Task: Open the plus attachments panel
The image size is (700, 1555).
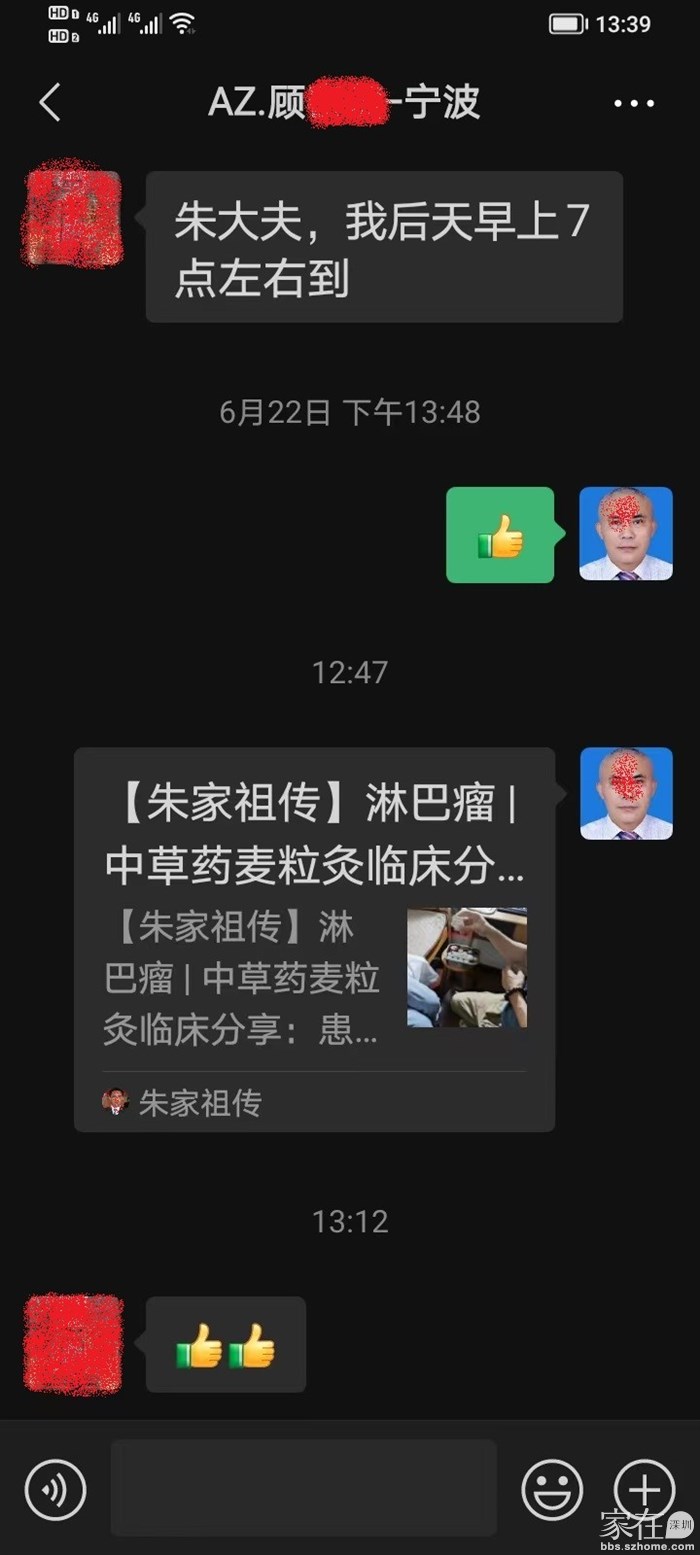Action: tap(644, 1489)
